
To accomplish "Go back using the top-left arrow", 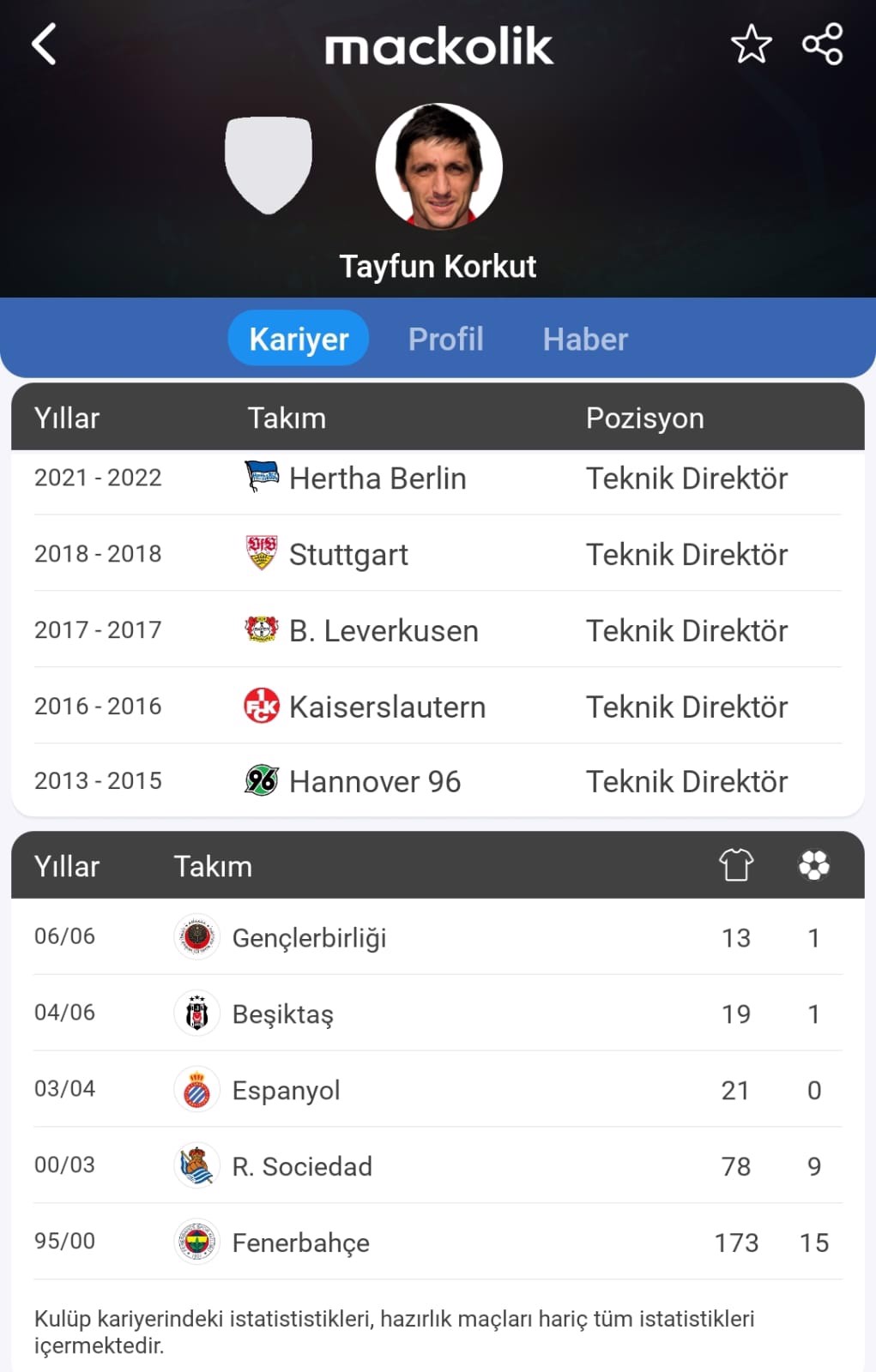I will [x=44, y=45].
